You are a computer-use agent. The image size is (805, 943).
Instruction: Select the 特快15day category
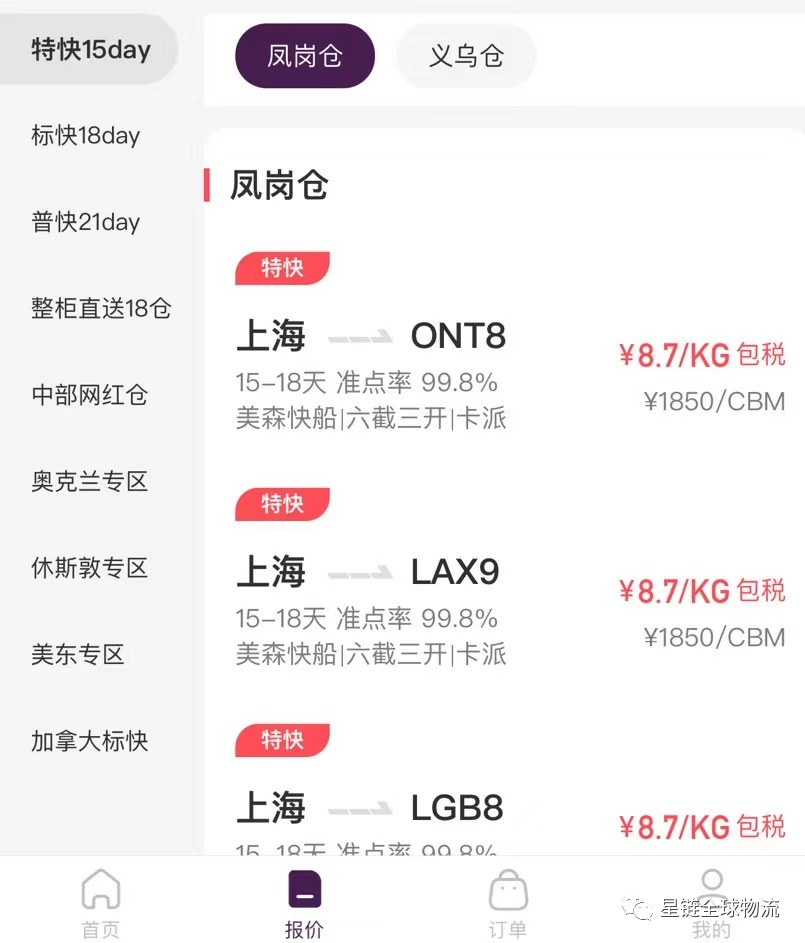pos(90,49)
